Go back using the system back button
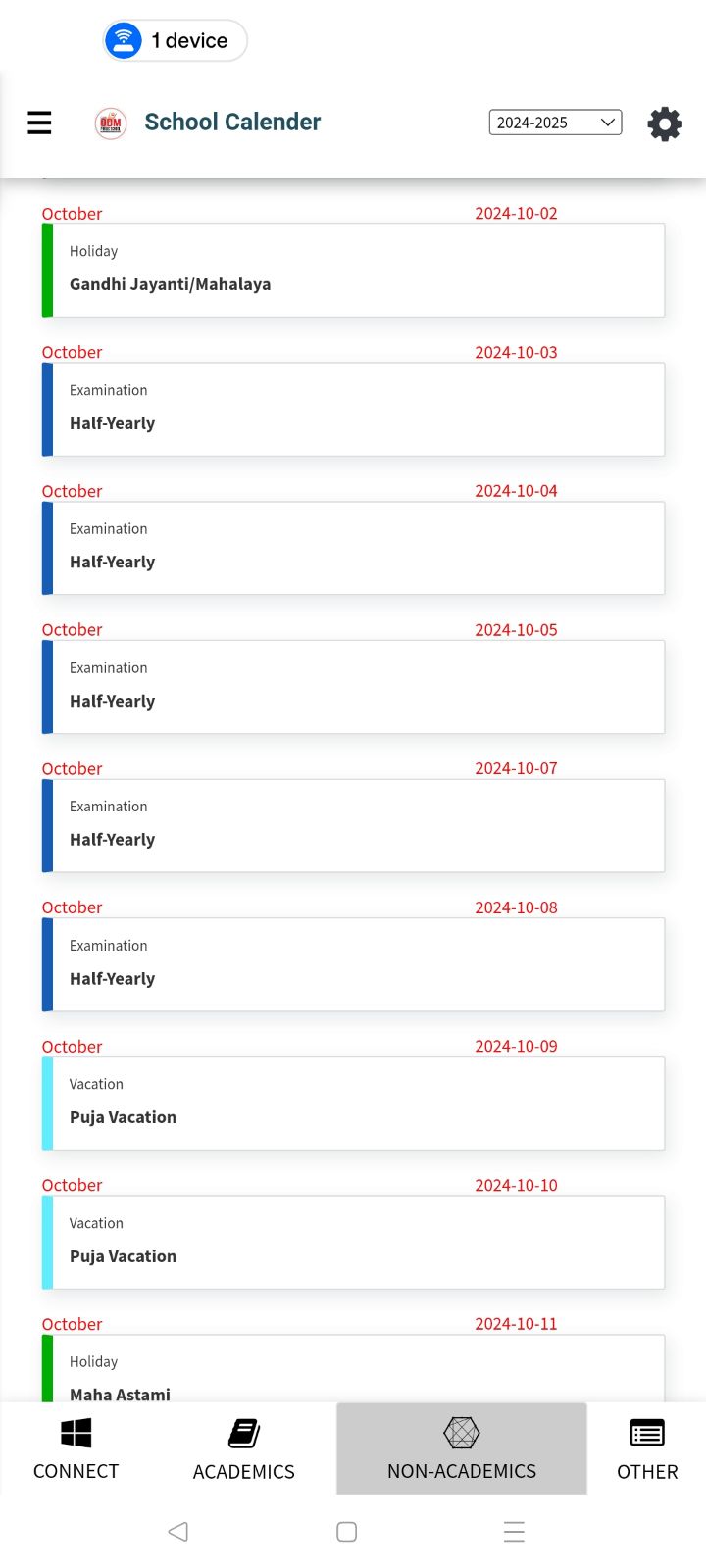Screen dimensions: 706x1568 tap(177, 1531)
